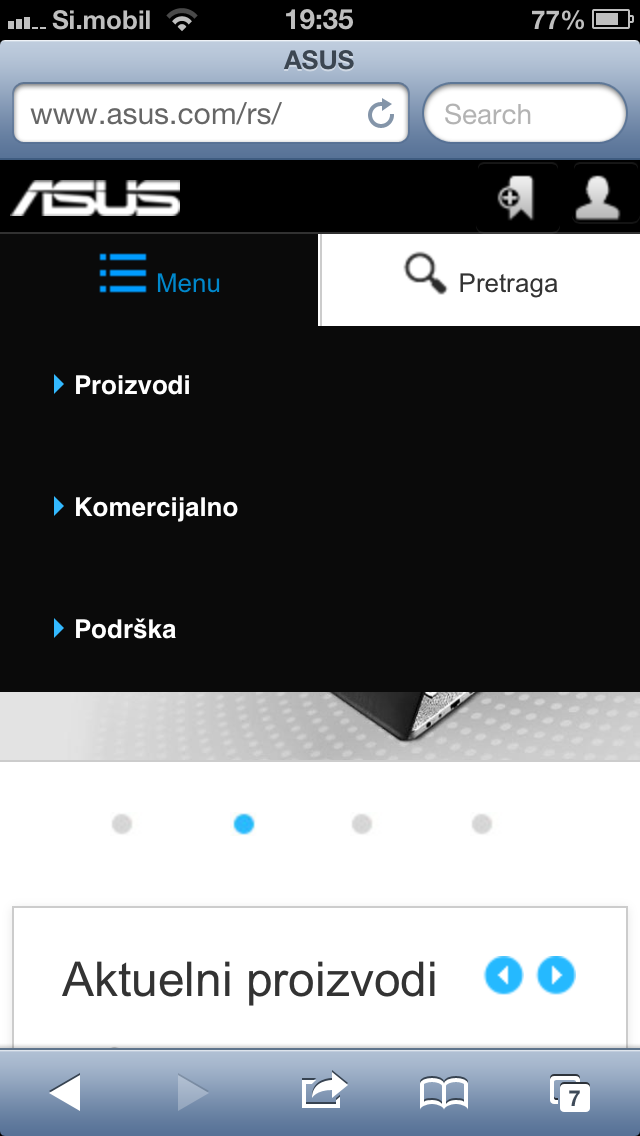View the 7 open tabs
The width and height of the screenshot is (640, 1136).
pos(570,1093)
